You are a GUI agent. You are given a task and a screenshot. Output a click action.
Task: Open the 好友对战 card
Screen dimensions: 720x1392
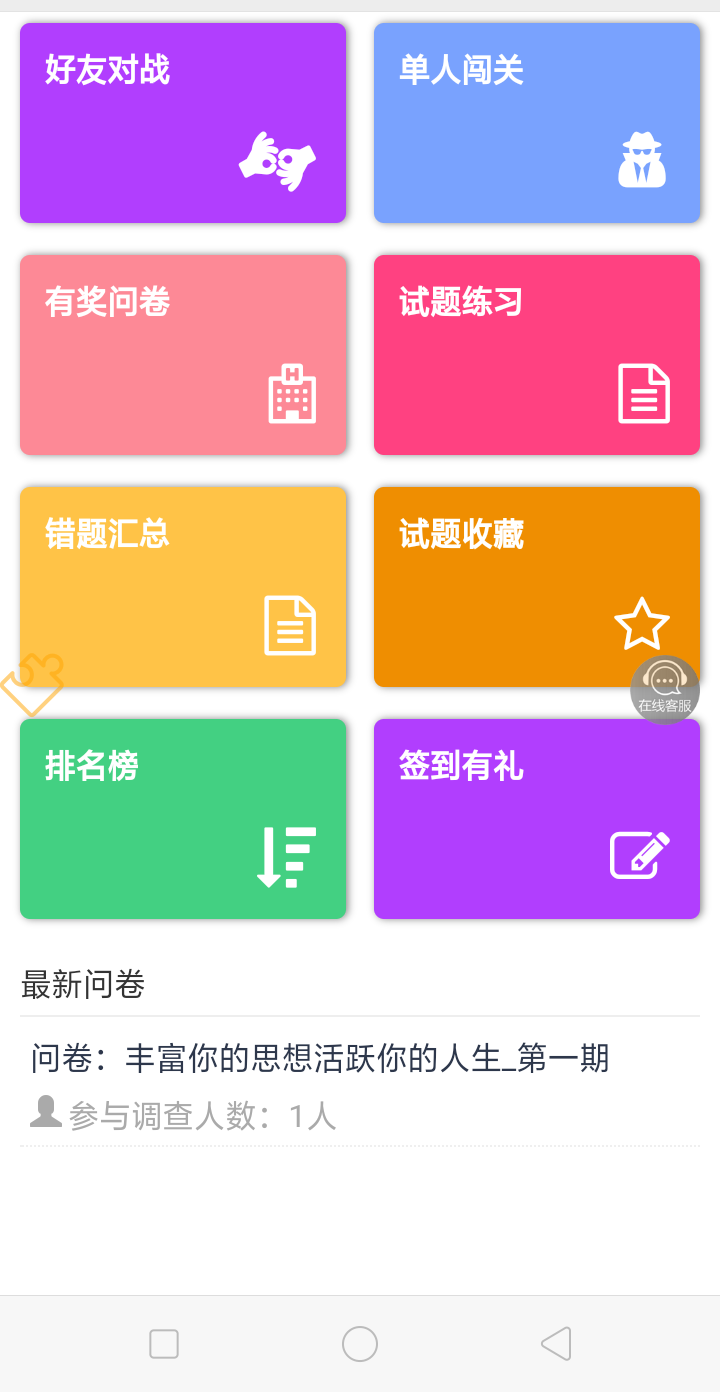[183, 123]
